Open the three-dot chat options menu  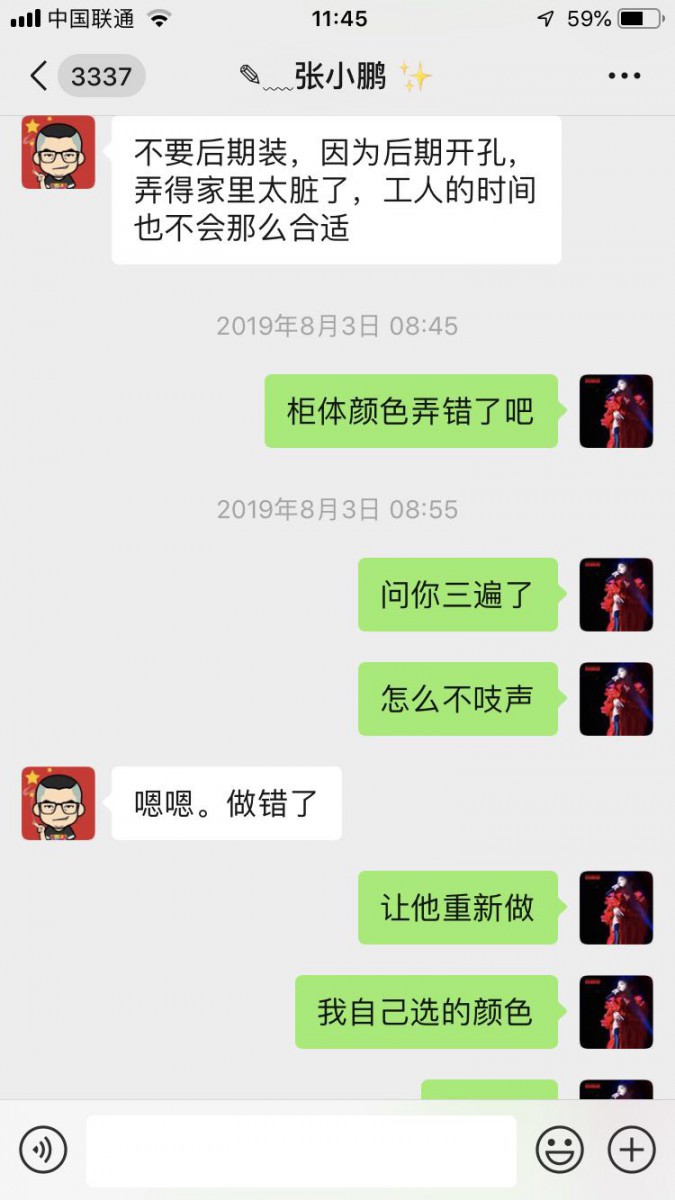pos(624,76)
